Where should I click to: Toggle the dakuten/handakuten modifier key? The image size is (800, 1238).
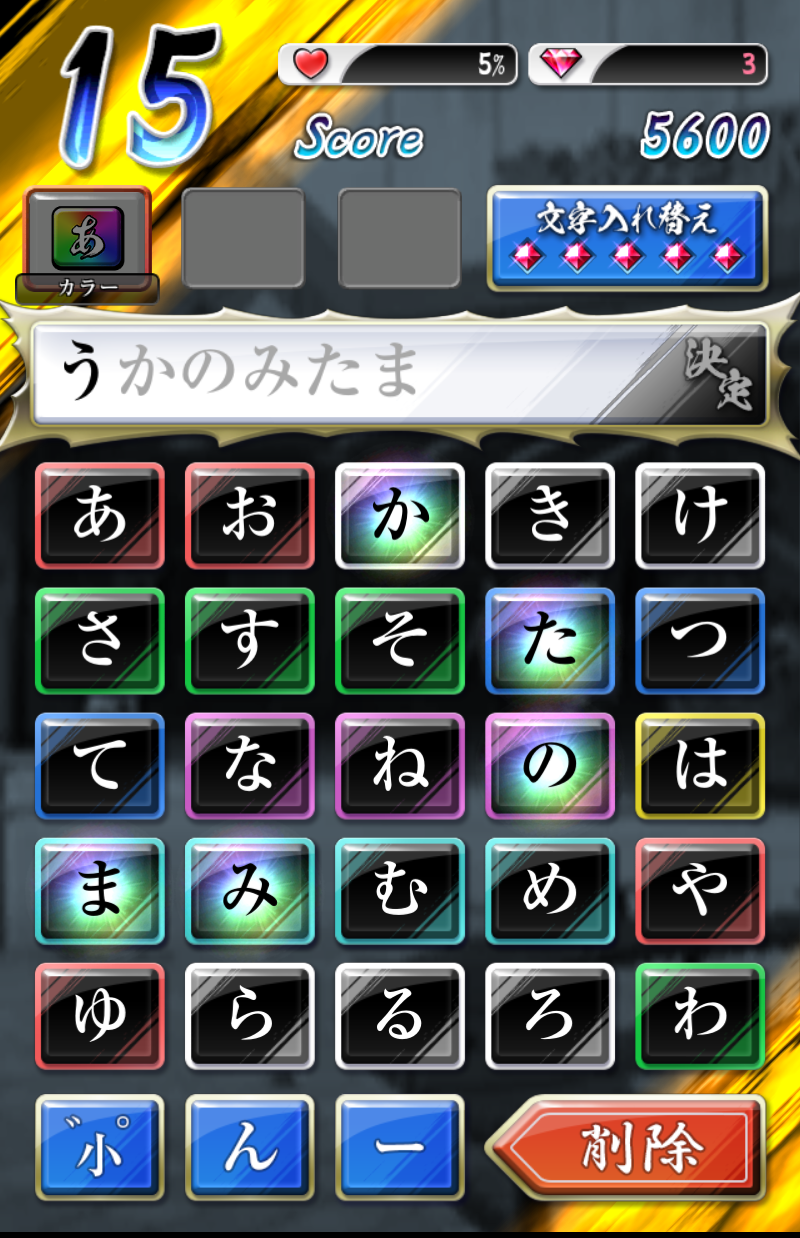coord(100,1147)
